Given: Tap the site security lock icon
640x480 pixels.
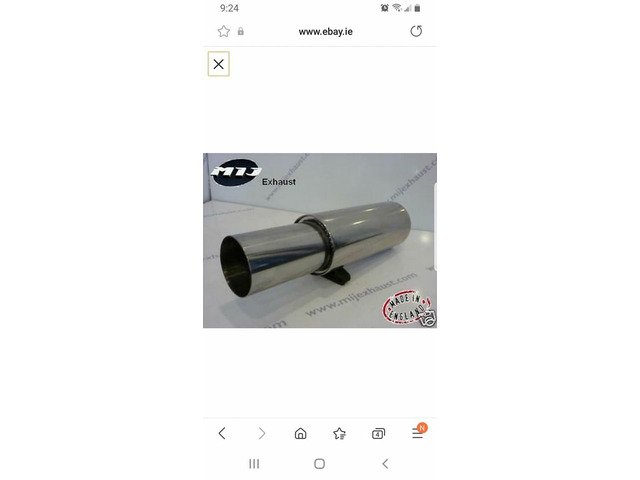Looking at the screenshot, I should 241,31.
